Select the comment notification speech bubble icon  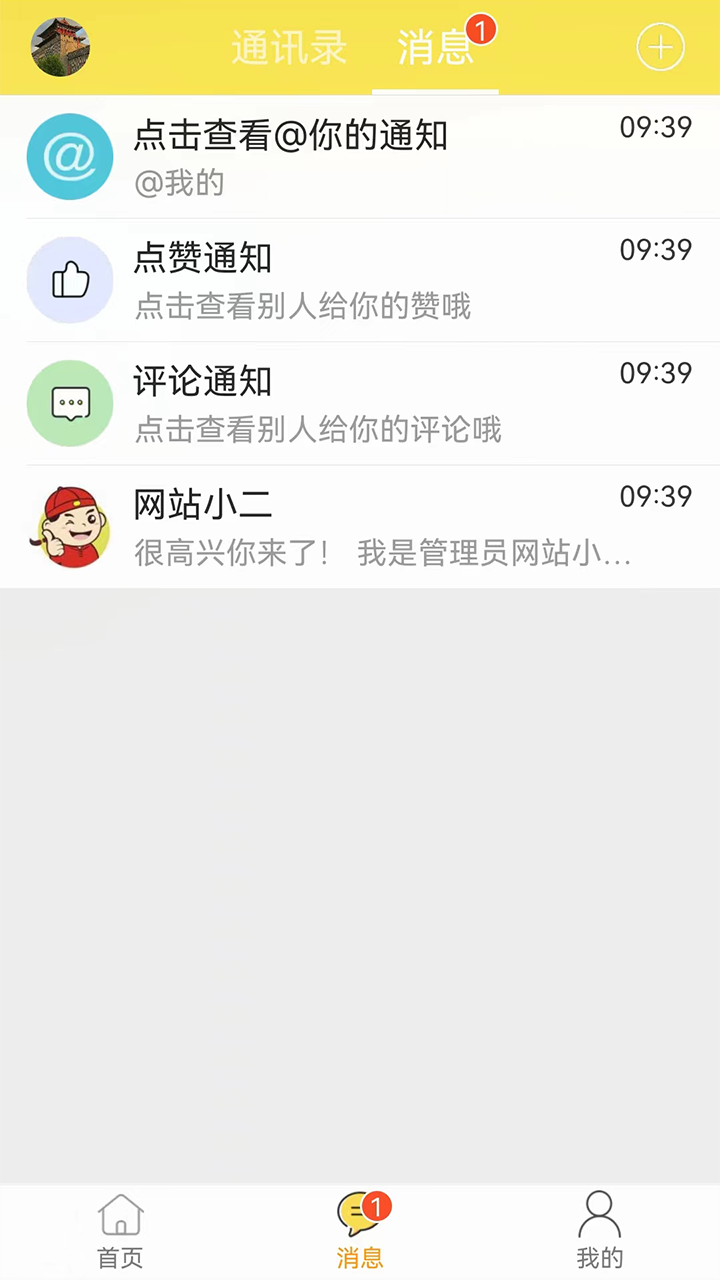pos(70,403)
